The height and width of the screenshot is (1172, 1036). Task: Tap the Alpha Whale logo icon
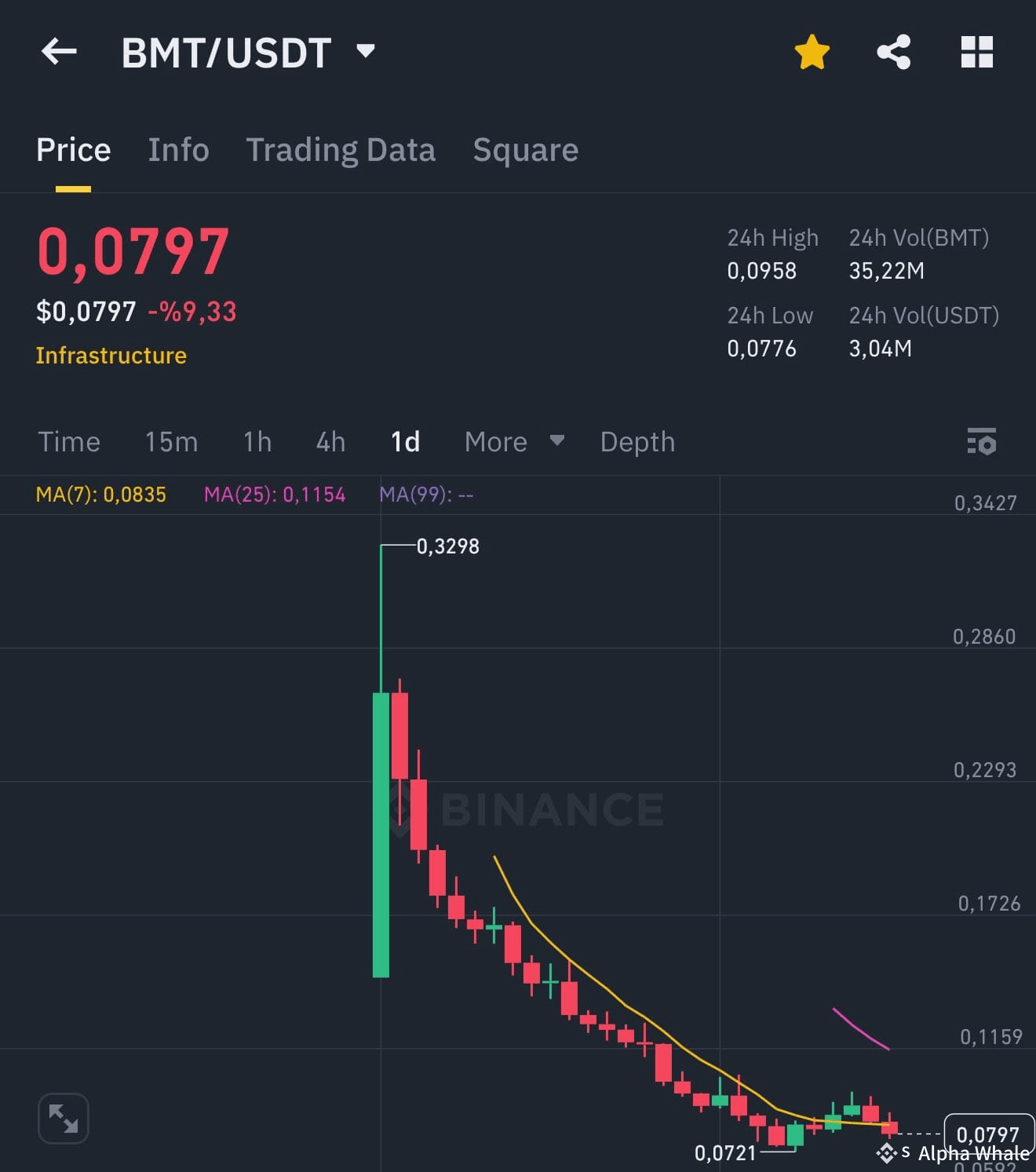pyautogui.click(x=888, y=1152)
